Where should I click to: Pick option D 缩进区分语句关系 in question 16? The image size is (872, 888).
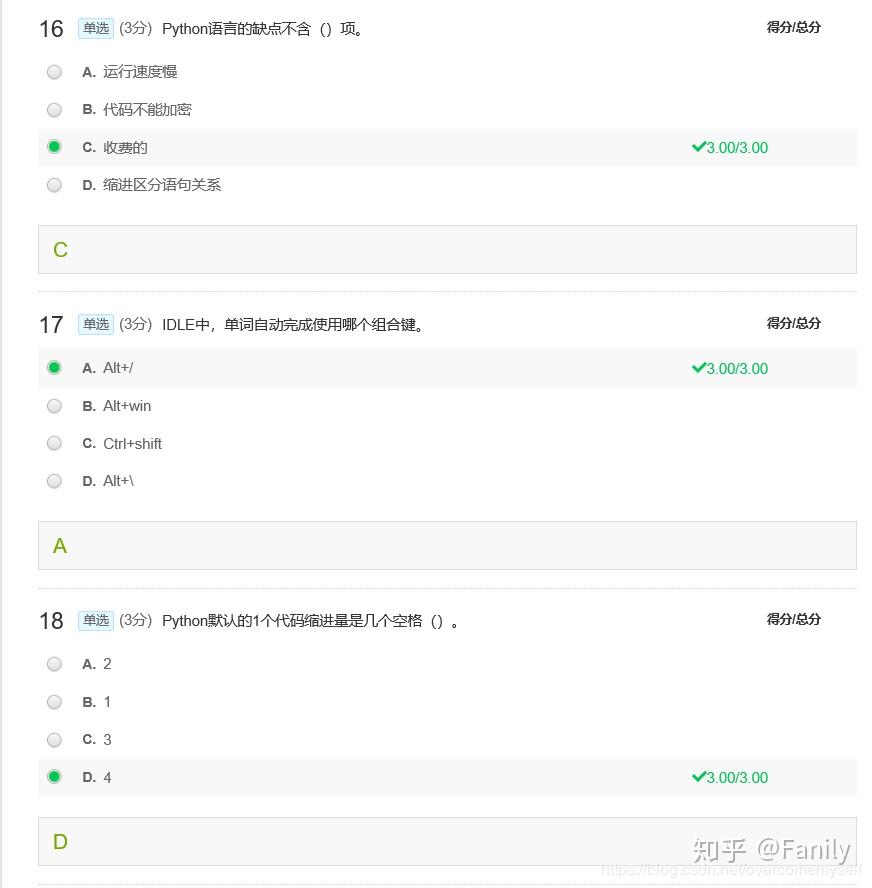[54, 185]
